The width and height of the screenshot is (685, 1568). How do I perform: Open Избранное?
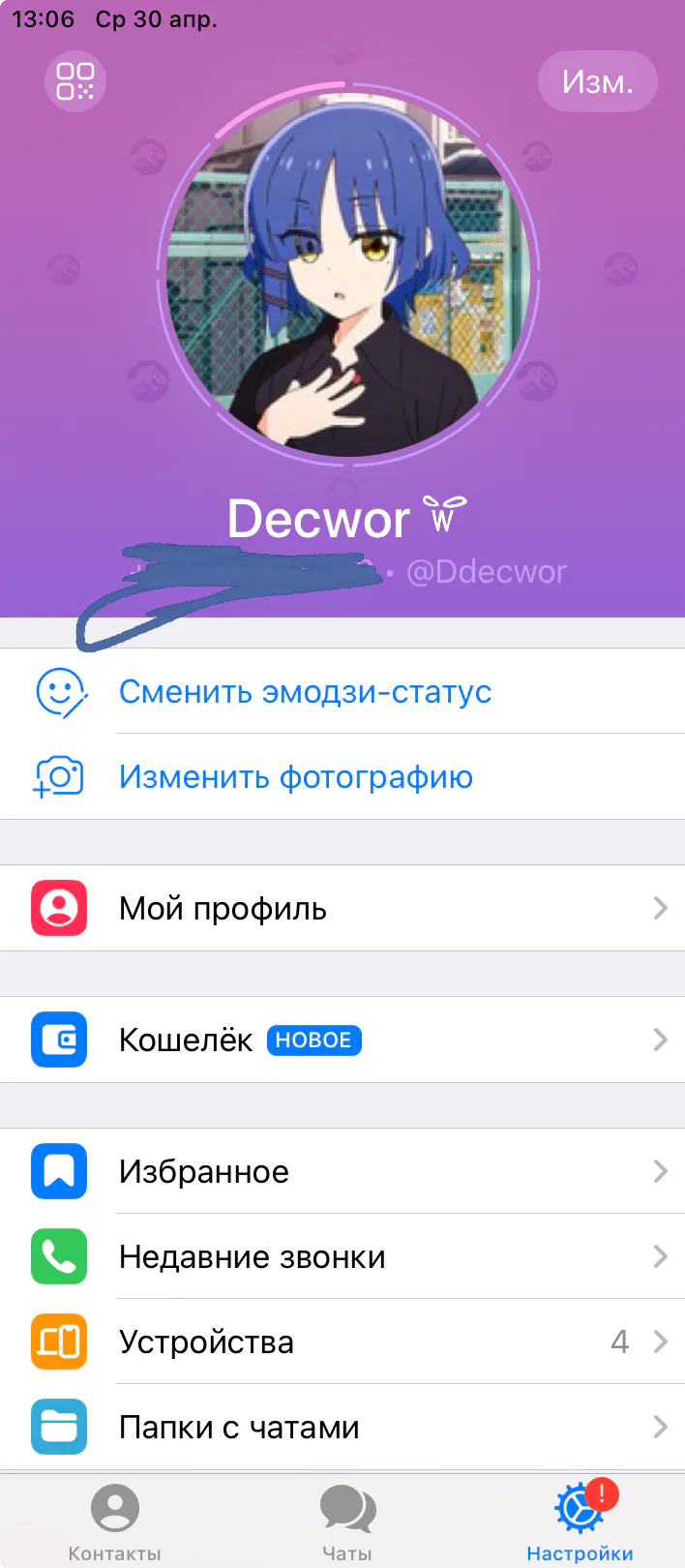pyautogui.click(x=342, y=1171)
